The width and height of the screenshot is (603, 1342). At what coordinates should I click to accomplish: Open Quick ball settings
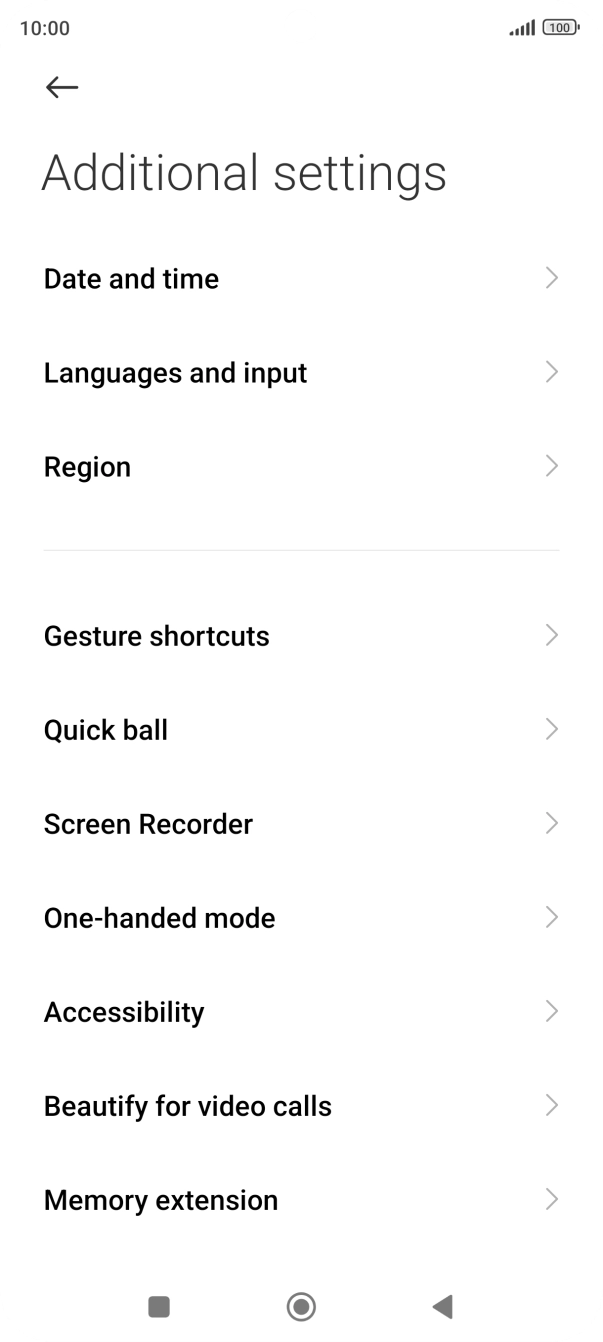(300, 730)
